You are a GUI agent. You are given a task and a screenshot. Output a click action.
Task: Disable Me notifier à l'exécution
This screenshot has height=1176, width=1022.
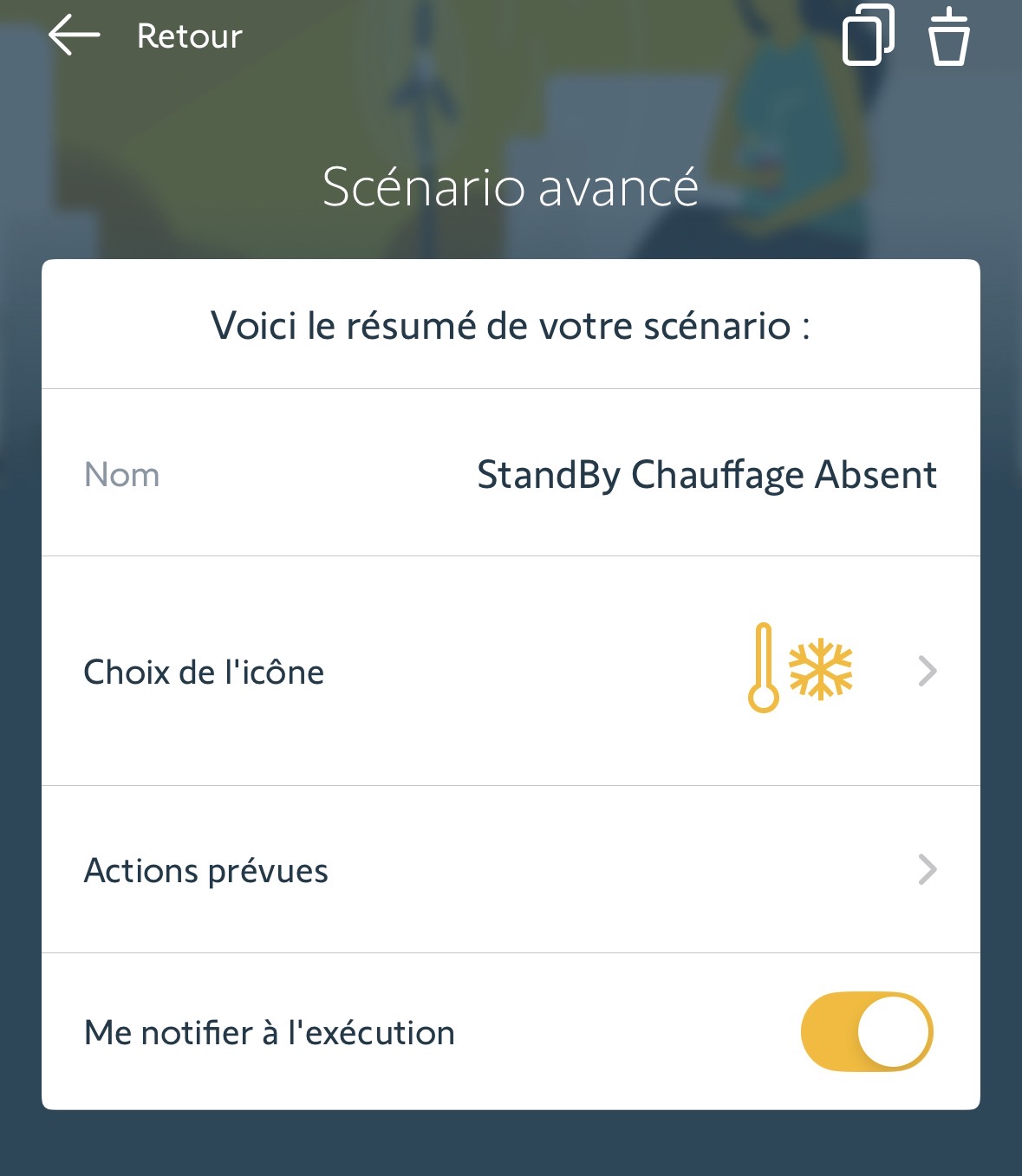[866, 1032]
